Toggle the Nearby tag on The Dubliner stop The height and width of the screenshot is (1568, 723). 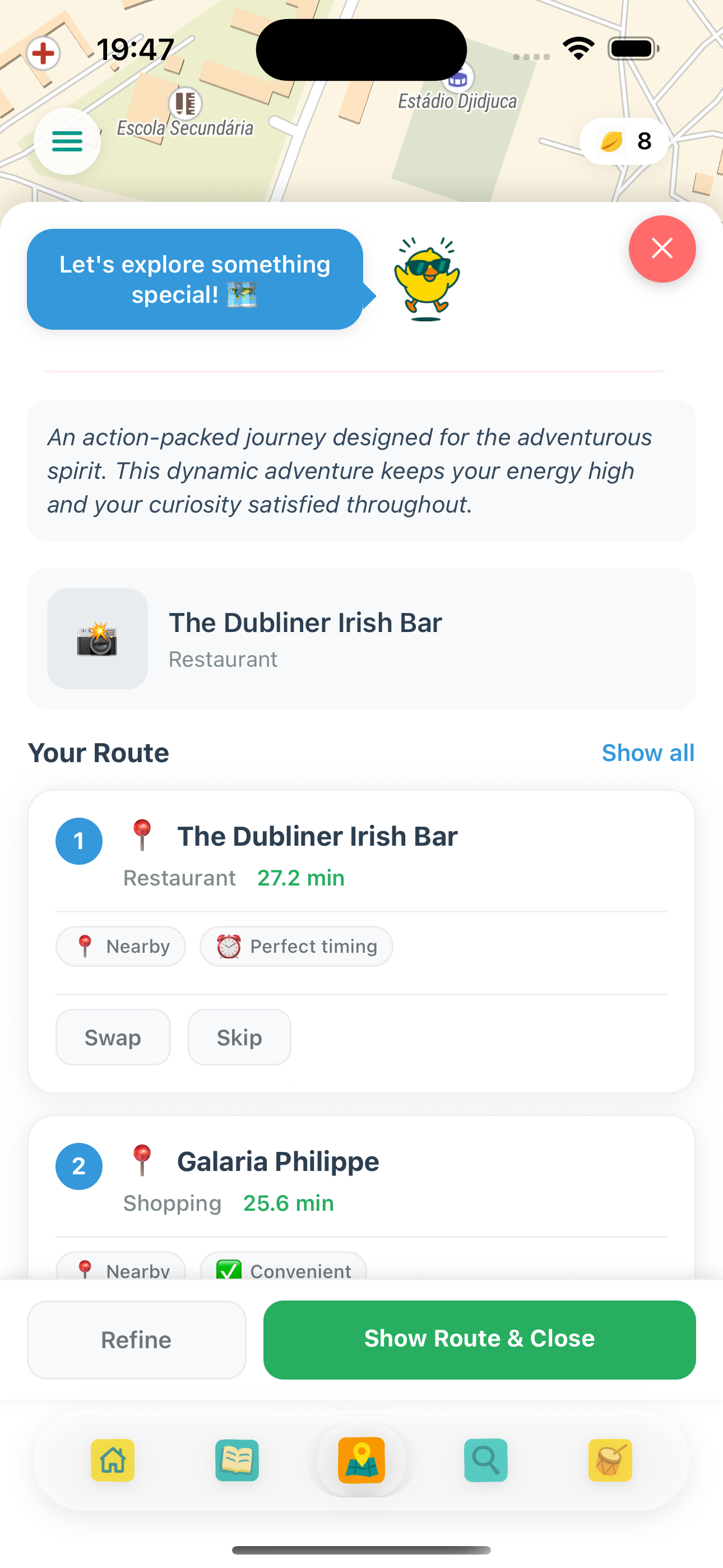tap(120, 946)
